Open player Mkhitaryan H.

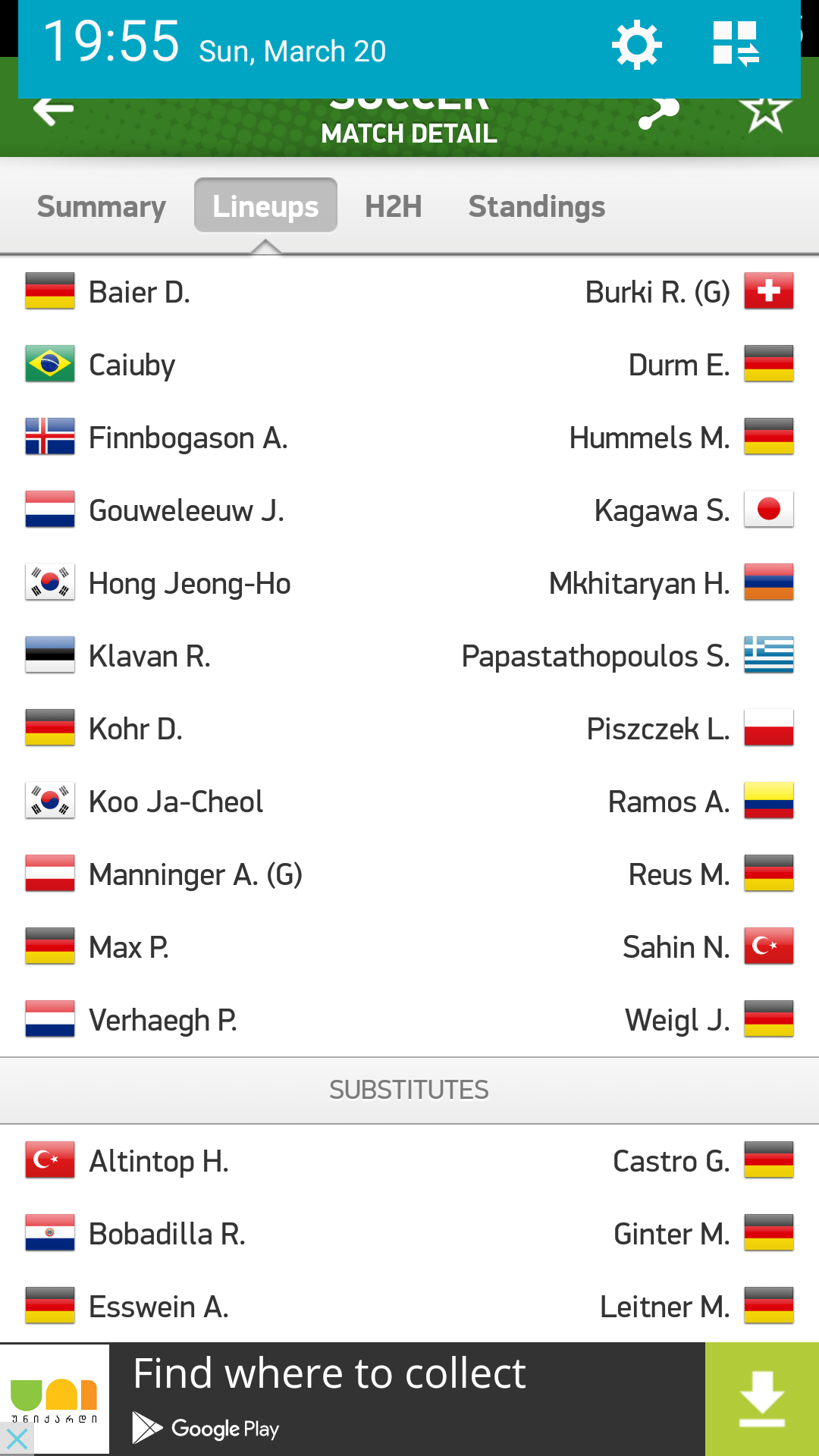click(639, 583)
